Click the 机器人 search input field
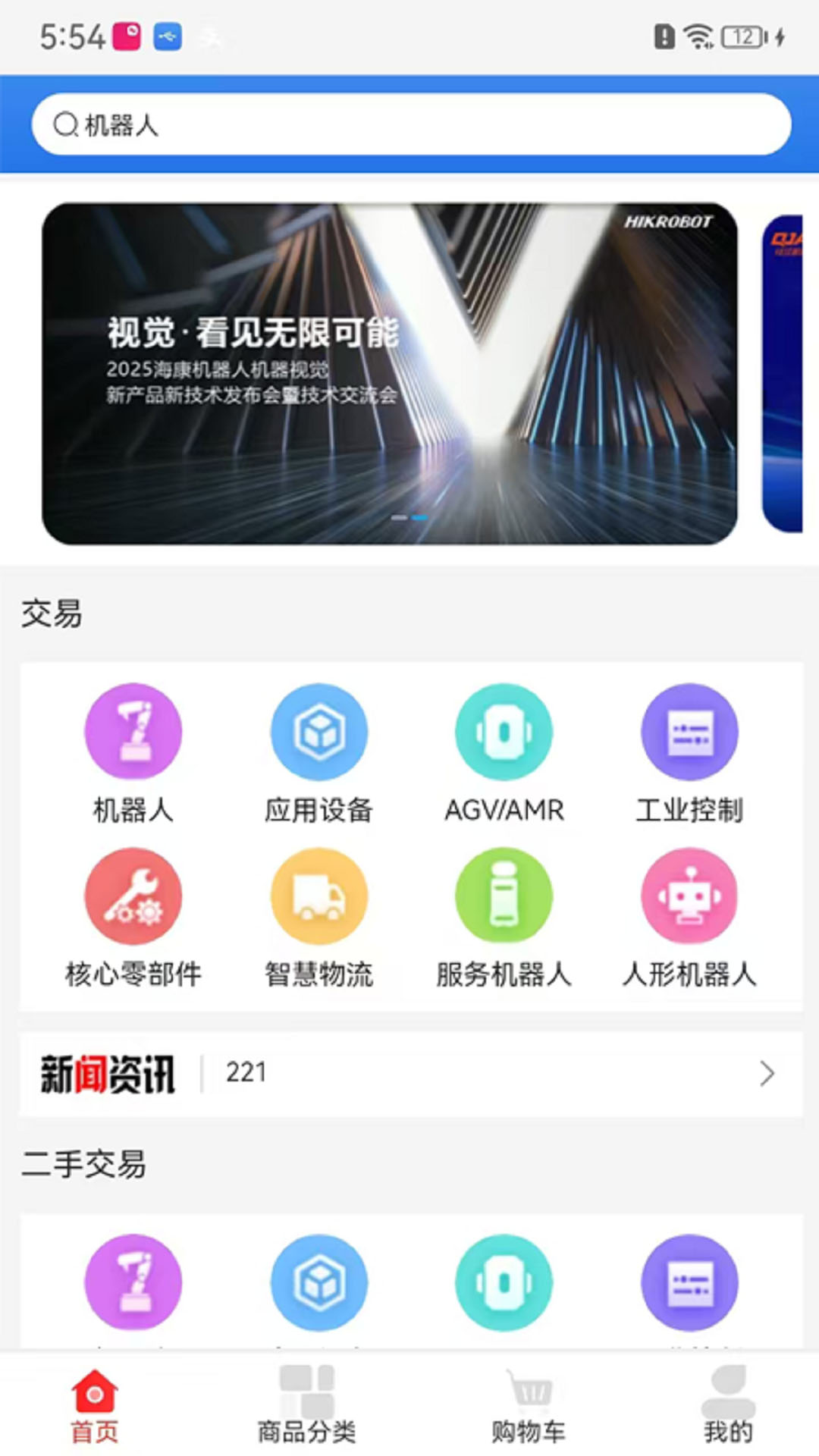This screenshot has height=1456, width=819. 409,123
